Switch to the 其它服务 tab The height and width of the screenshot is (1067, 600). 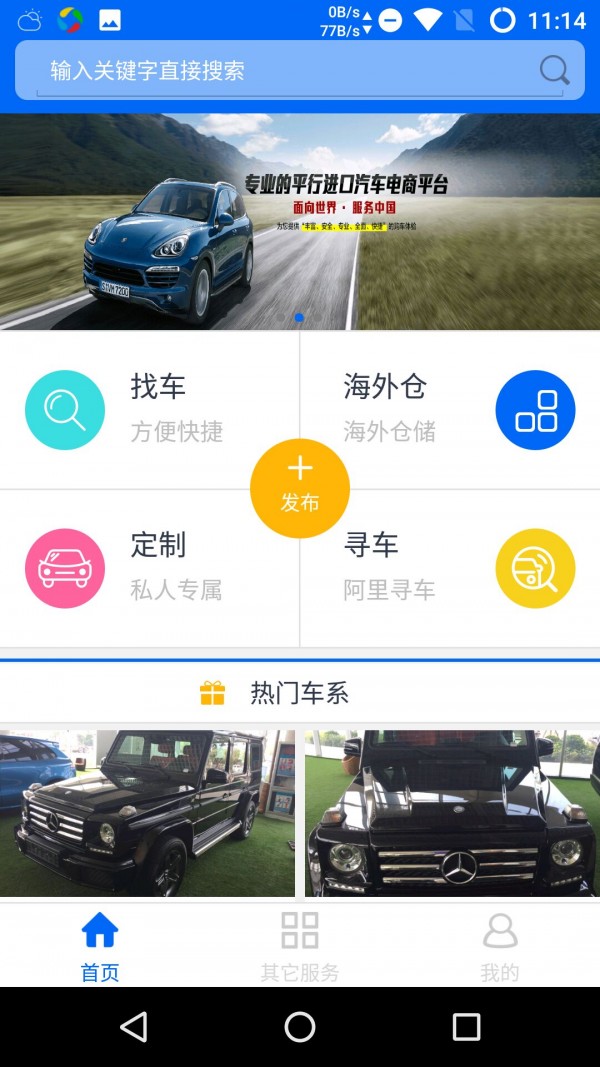pos(300,945)
